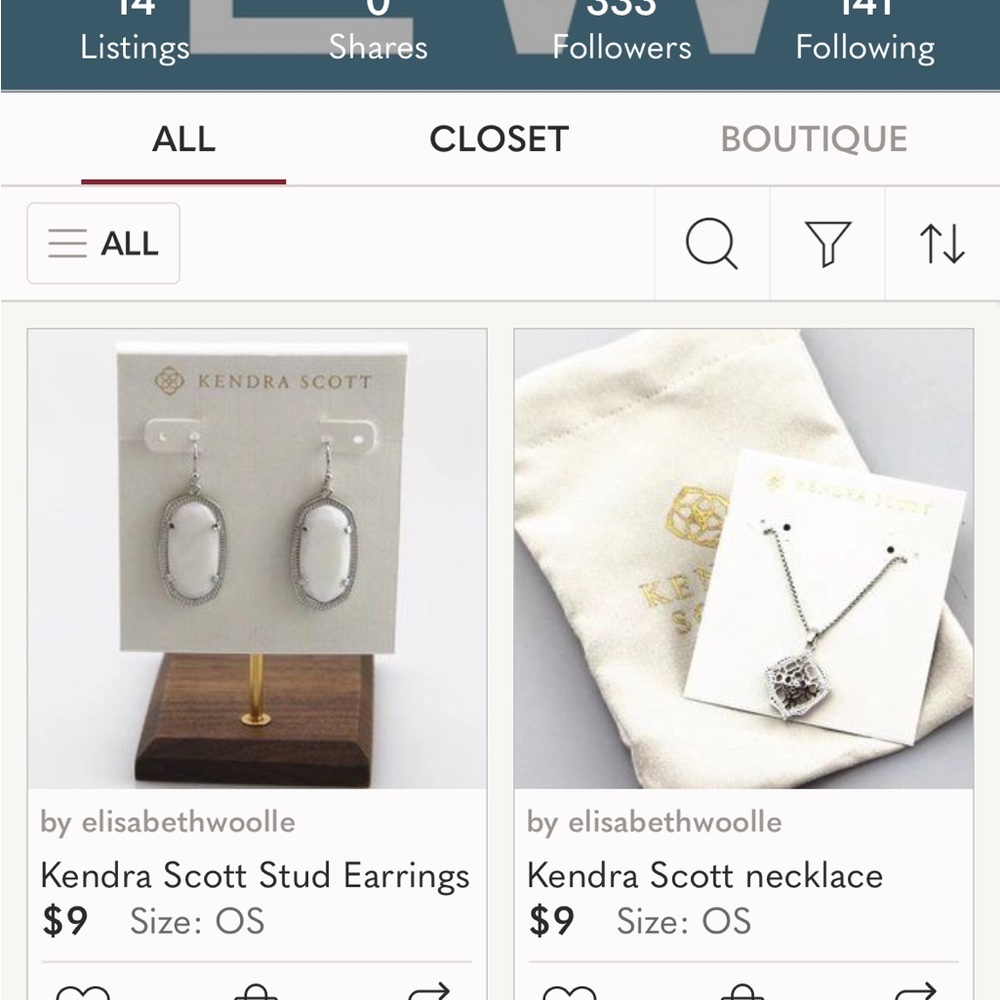Viewport: 1000px width, 1000px height.
Task: Select the All tab
Action: tap(184, 139)
